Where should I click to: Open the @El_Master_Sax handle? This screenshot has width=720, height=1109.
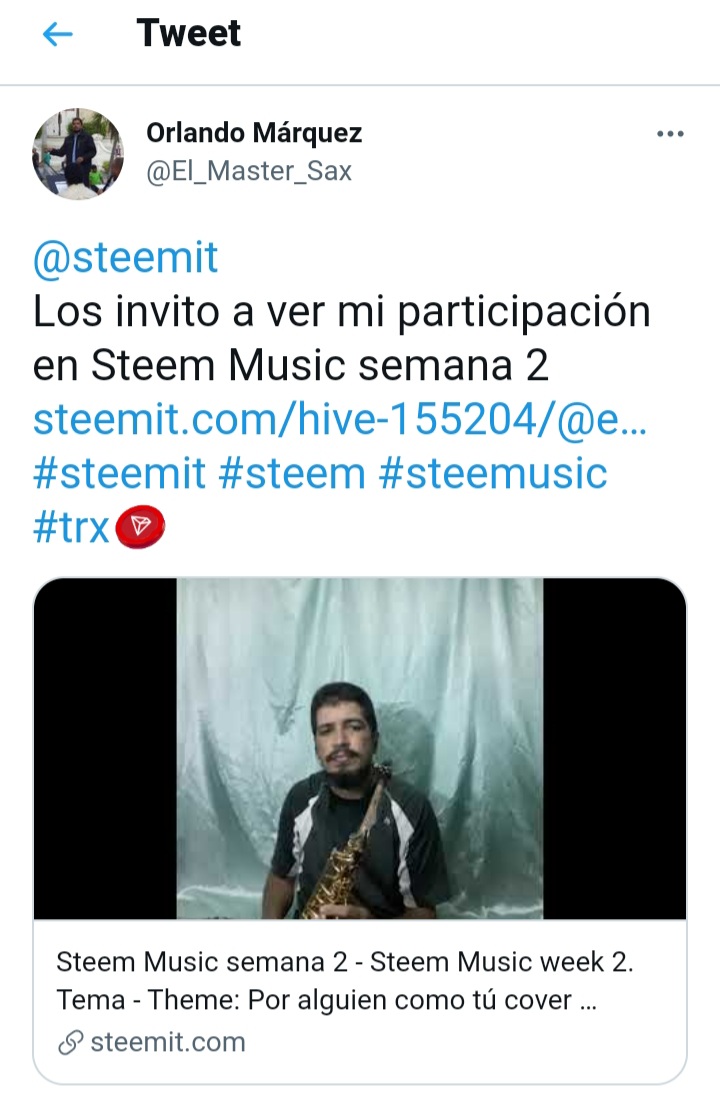pyautogui.click(x=248, y=171)
